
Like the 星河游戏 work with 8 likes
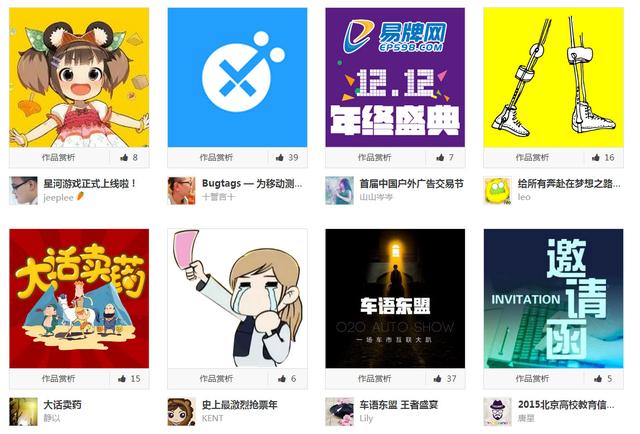[128, 157]
